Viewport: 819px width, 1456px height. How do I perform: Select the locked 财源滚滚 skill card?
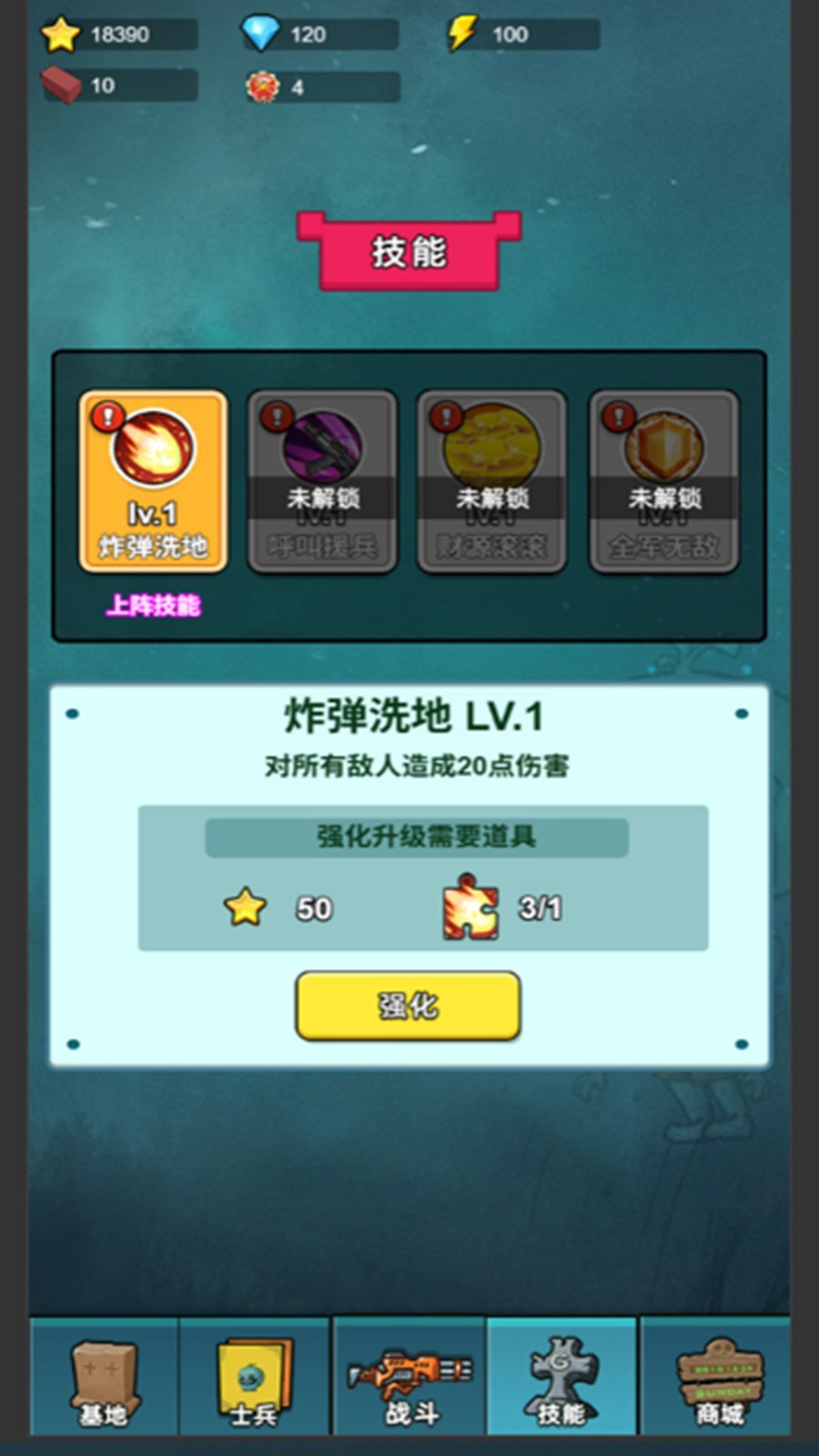point(492,482)
